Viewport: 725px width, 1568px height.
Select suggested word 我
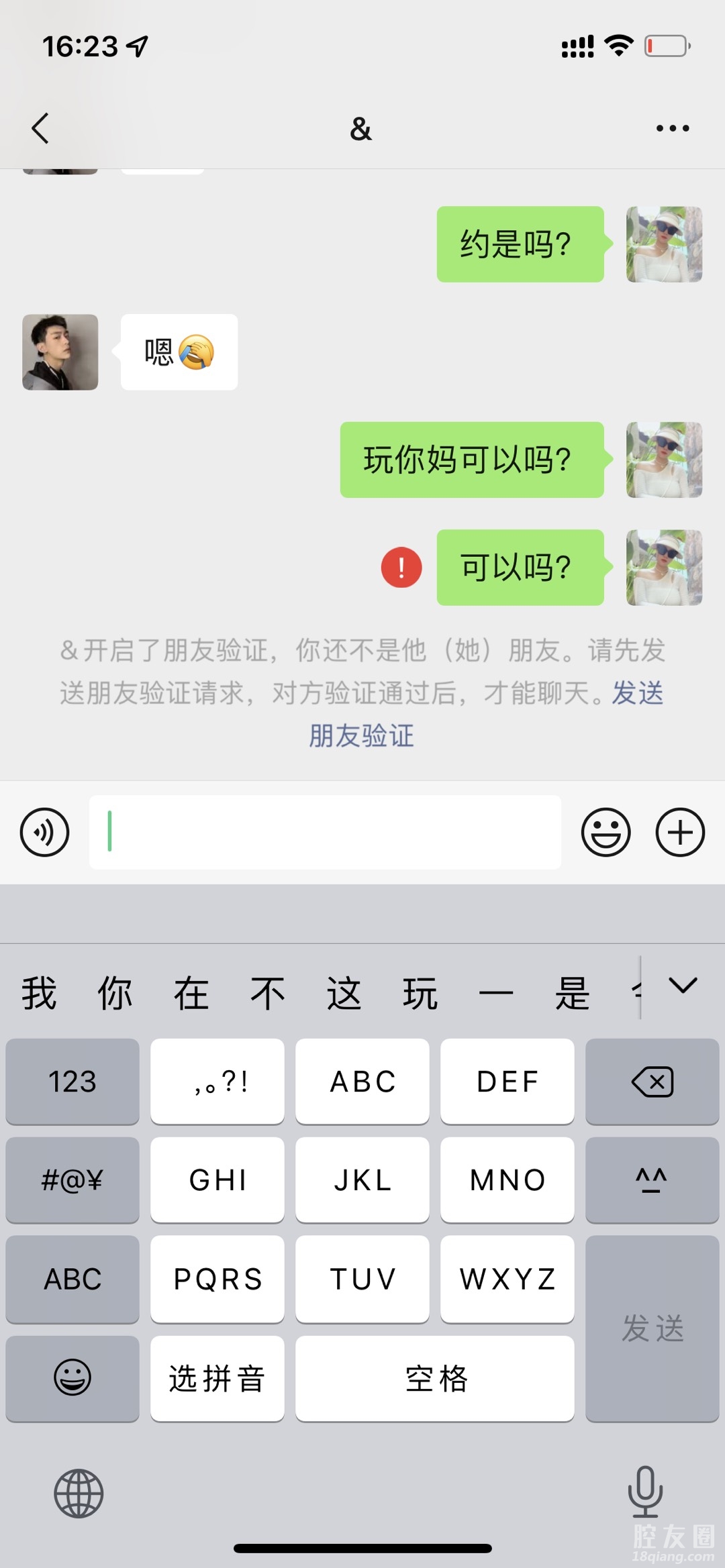pyautogui.click(x=39, y=993)
